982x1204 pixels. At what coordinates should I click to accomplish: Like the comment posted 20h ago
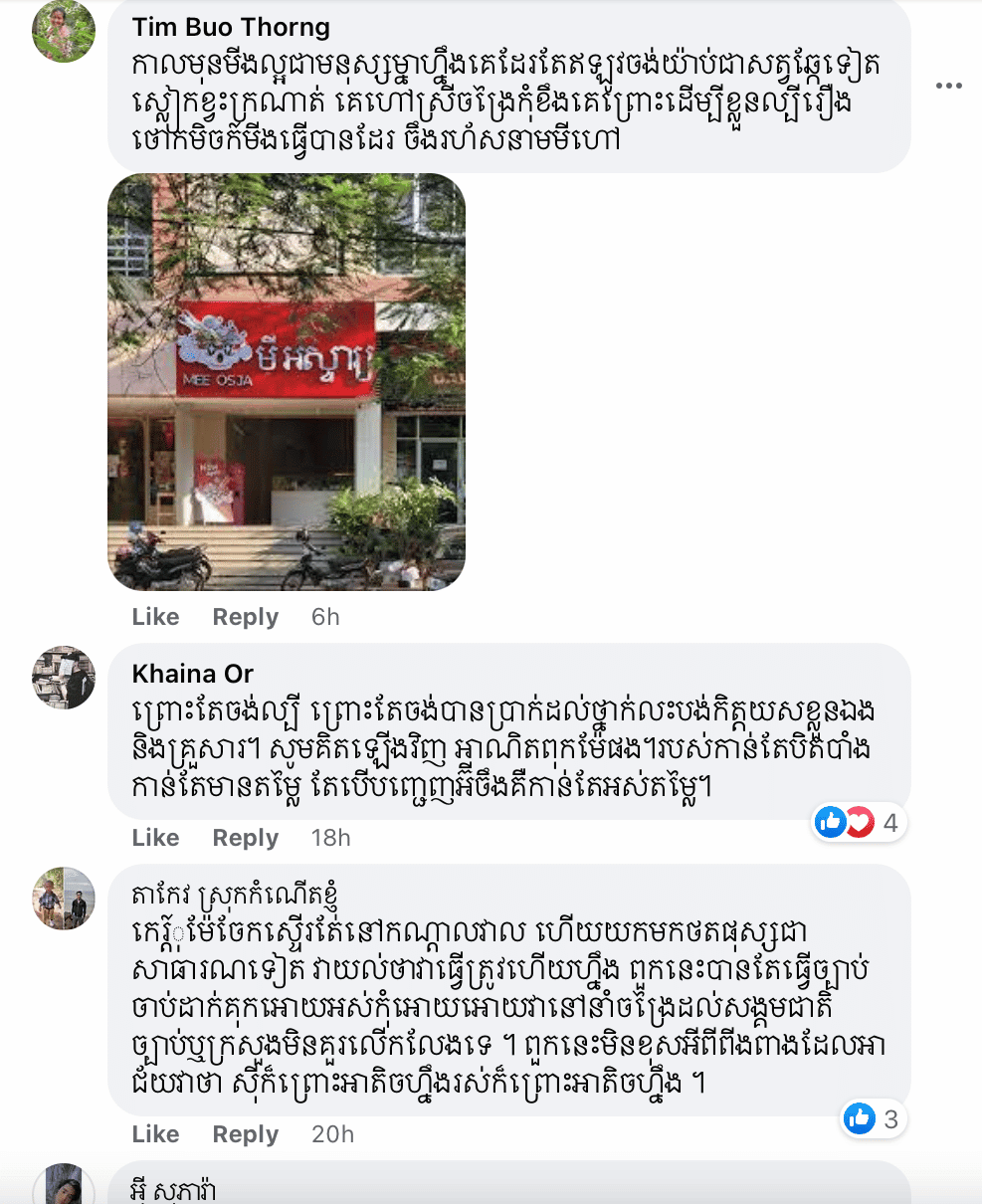156,1134
